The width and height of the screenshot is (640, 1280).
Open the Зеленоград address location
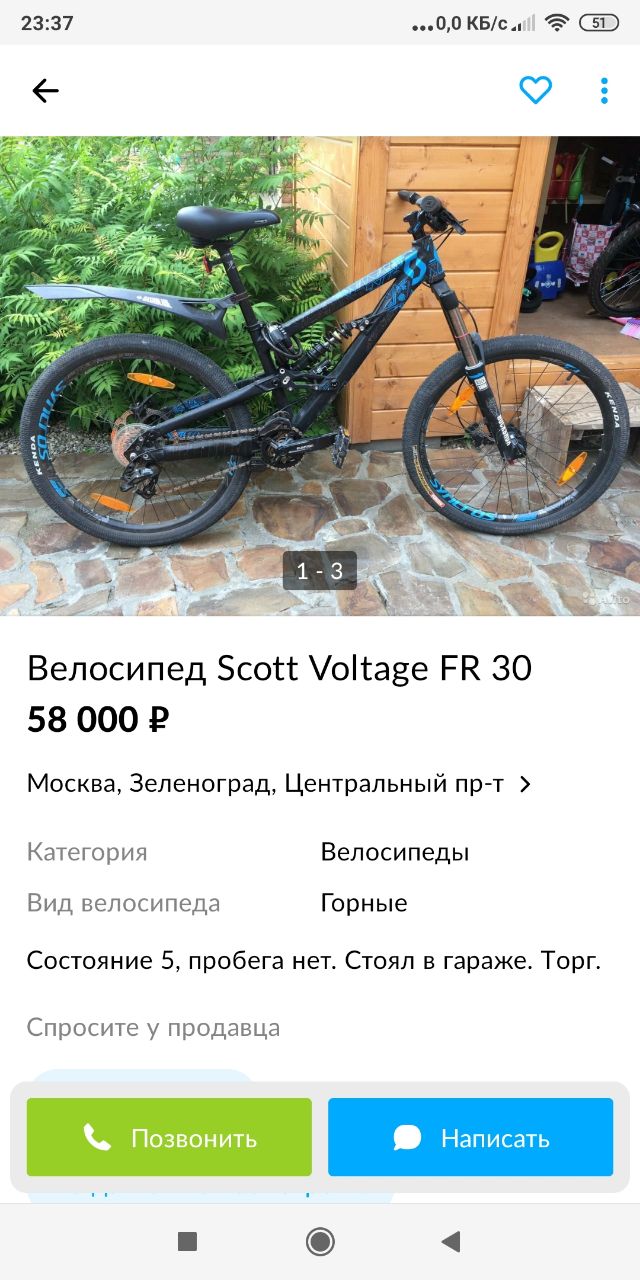pos(278,783)
